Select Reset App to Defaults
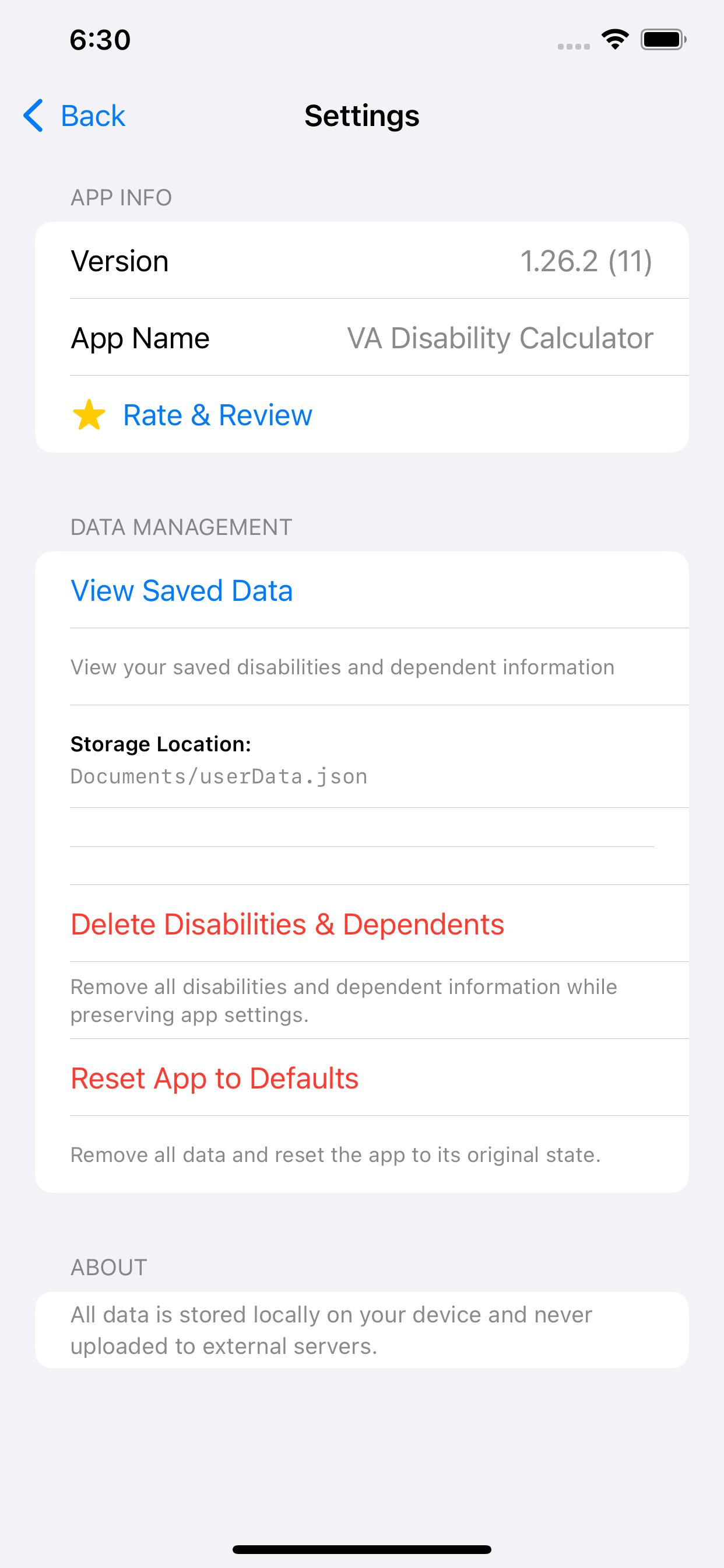Viewport: 724px width, 1568px height. tap(214, 1078)
